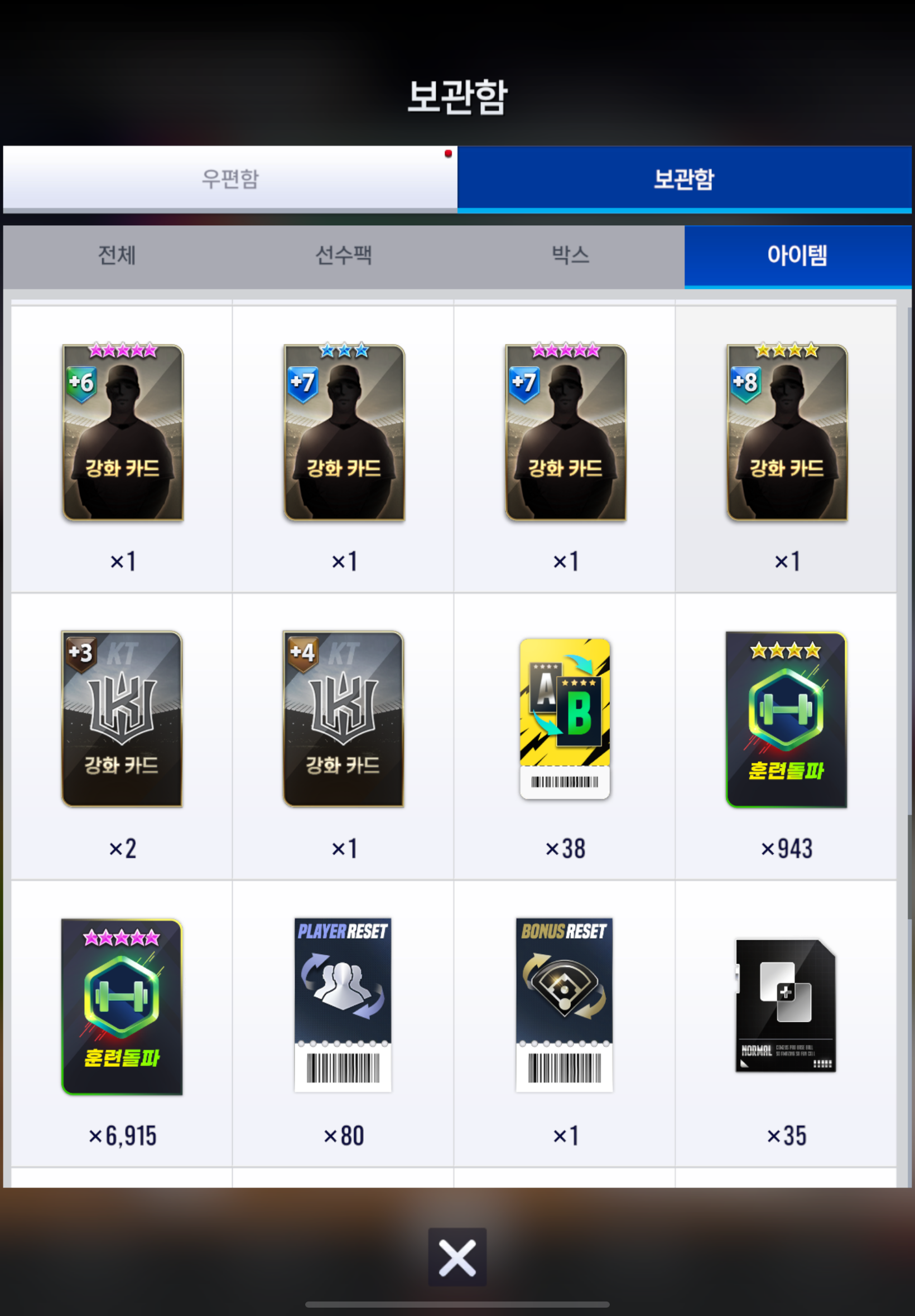The width and height of the screenshot is (915, 1316).
Task: Show the 전체 item filter
Action: click(117, 255)
